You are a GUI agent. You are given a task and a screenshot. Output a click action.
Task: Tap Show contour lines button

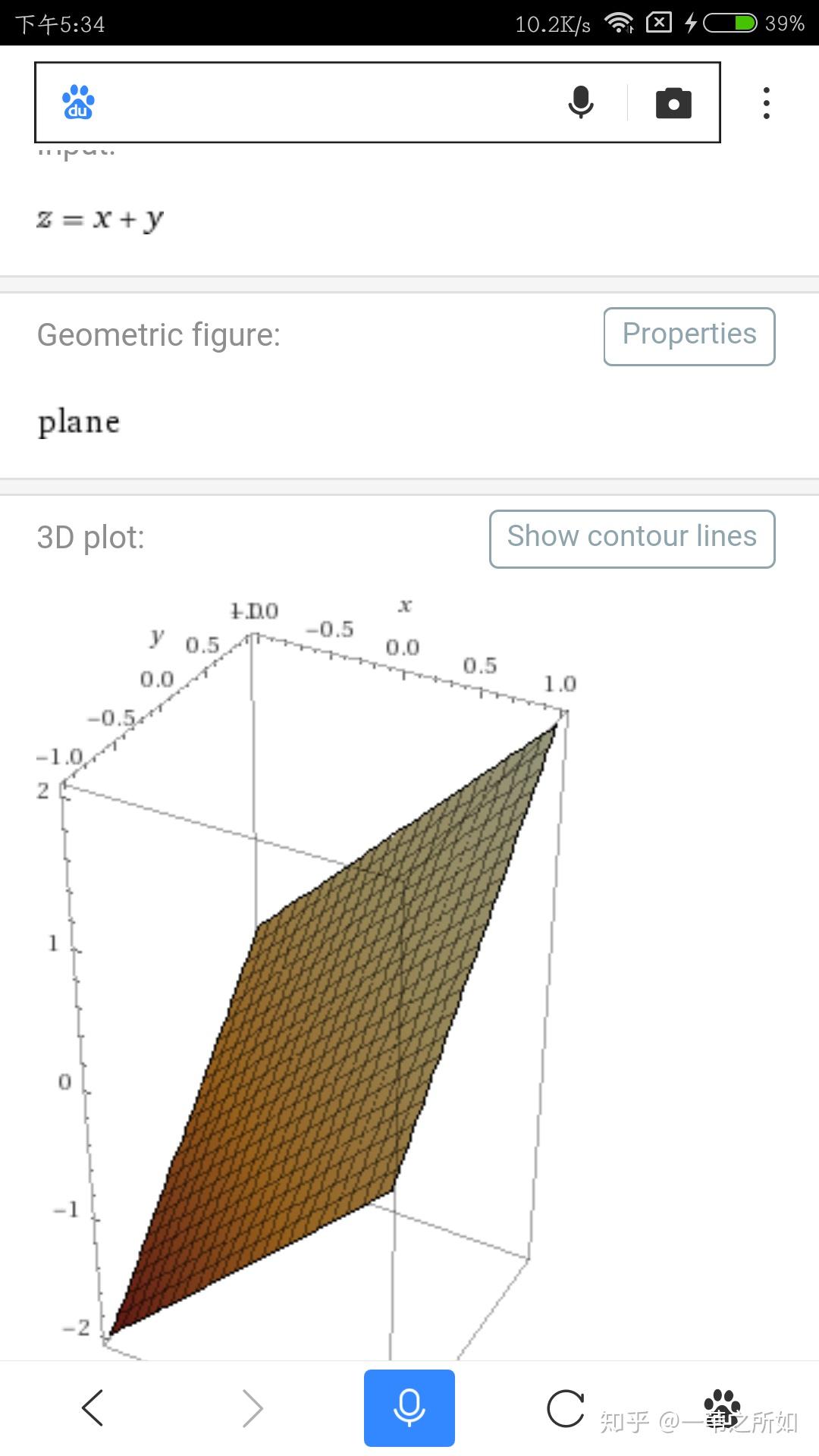click(632, 538)
